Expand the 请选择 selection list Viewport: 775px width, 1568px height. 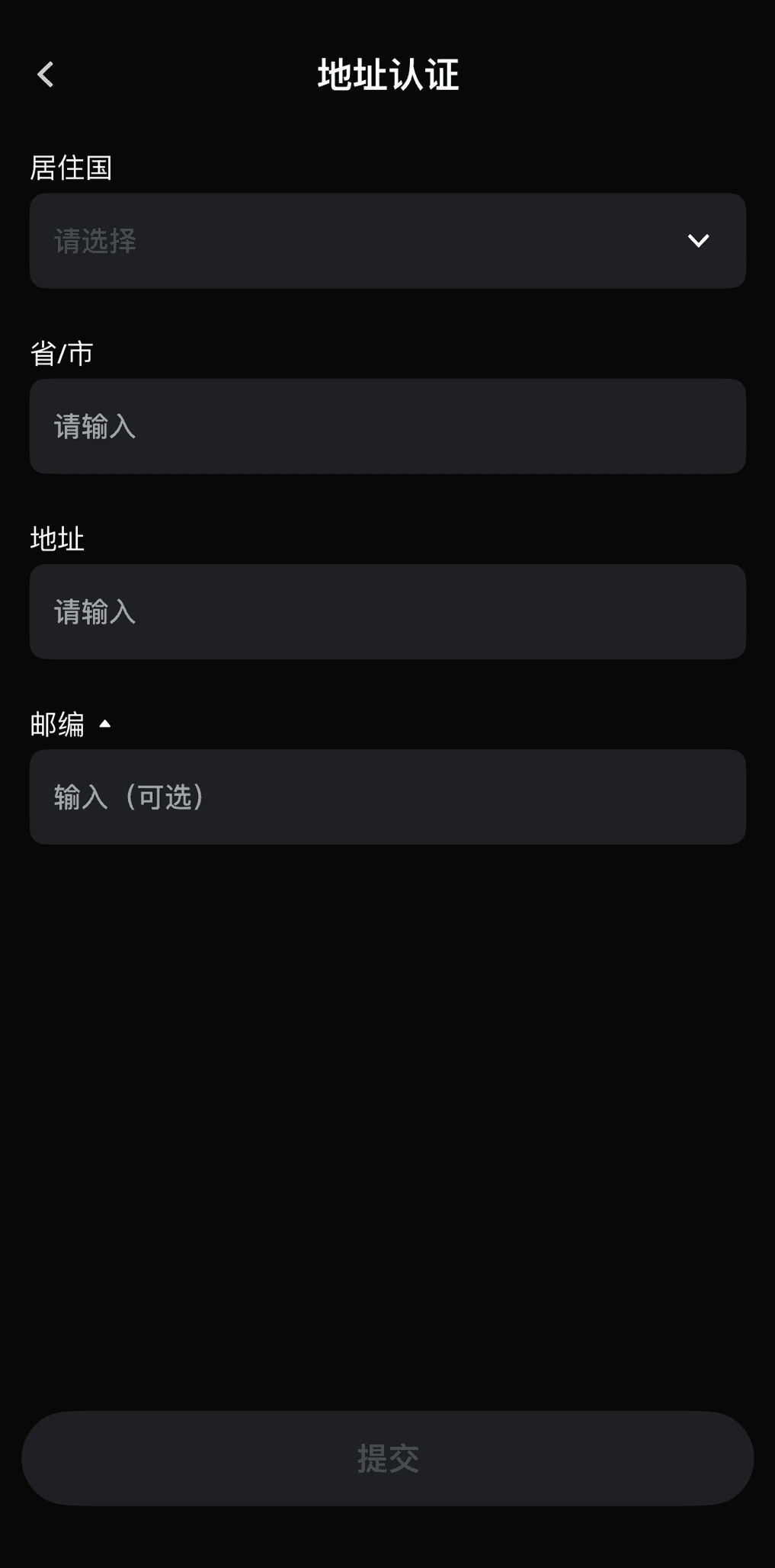pyautogui.click(x=388, y=241)
